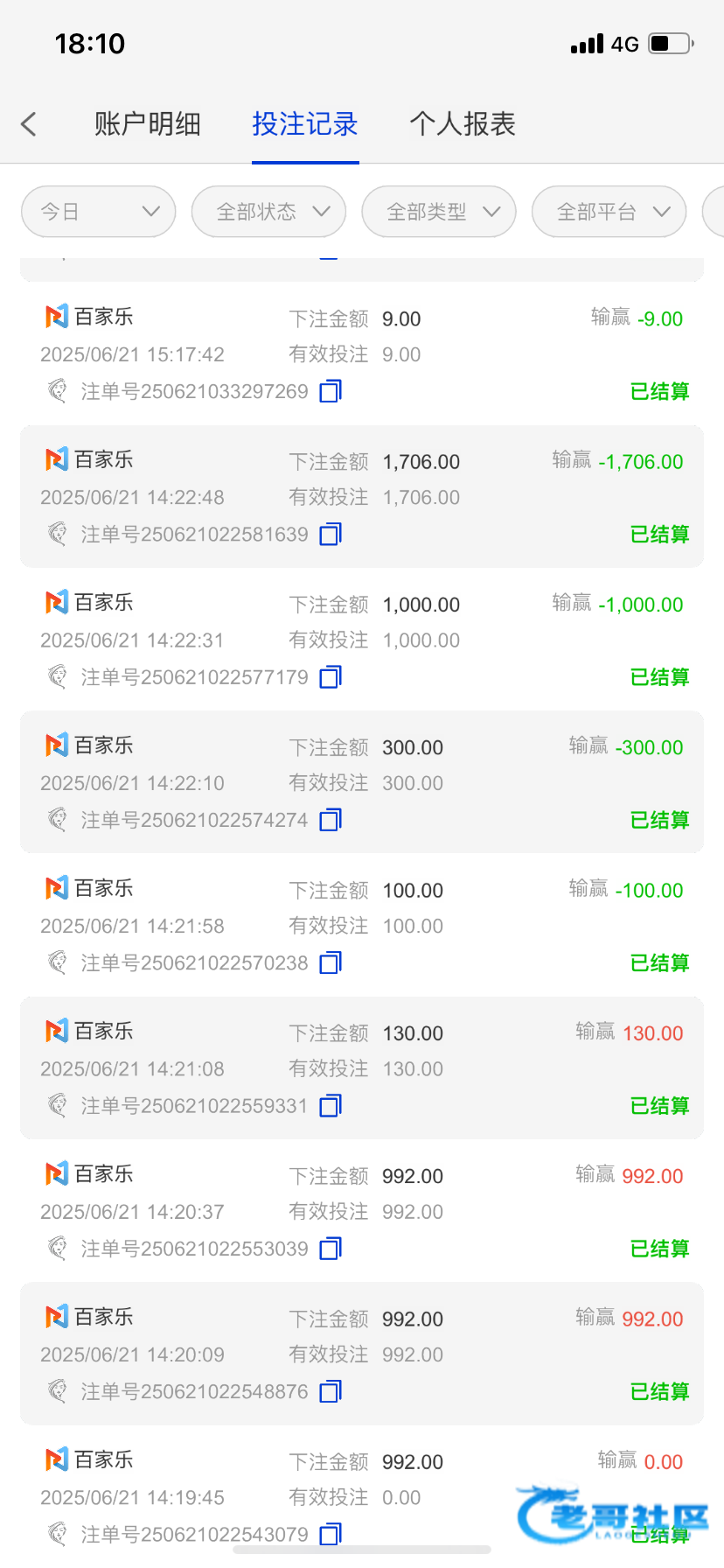Expand the 全部平台 dropdown
The height and width of the screenshot is (1568, 724).
click(609, 212)
